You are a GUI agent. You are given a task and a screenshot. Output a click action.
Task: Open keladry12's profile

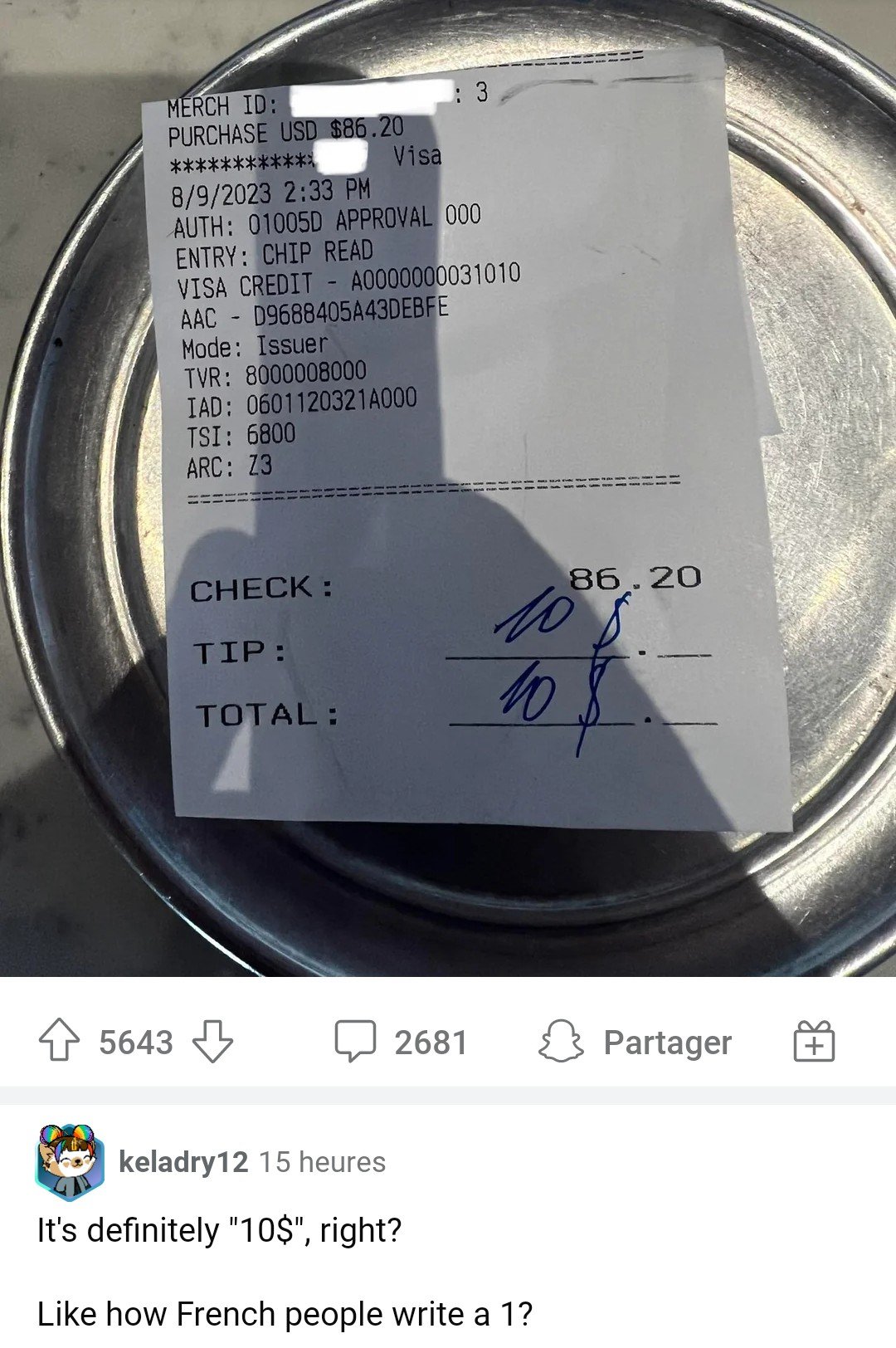[x=183, y=1161]
